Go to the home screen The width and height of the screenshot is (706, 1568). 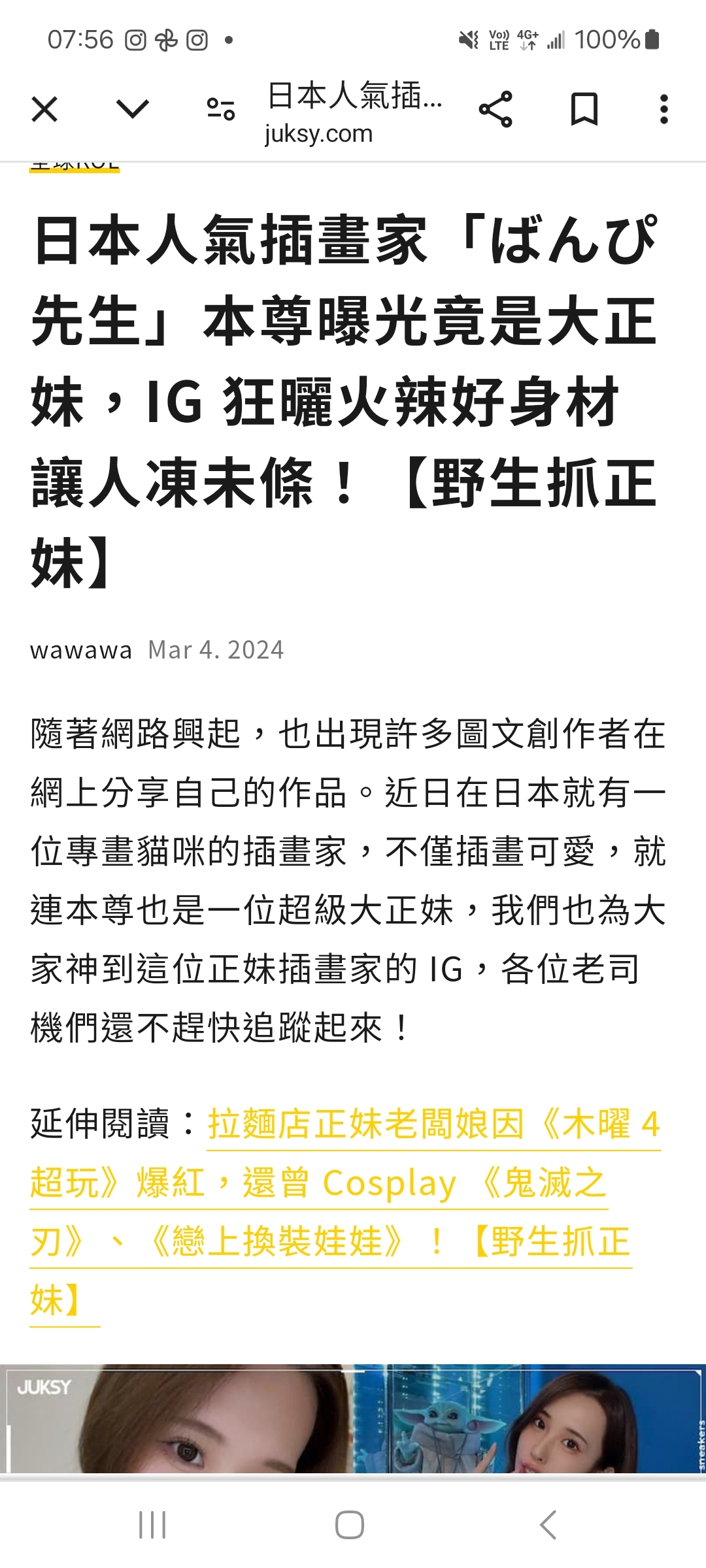click(x=350, y=1525)
